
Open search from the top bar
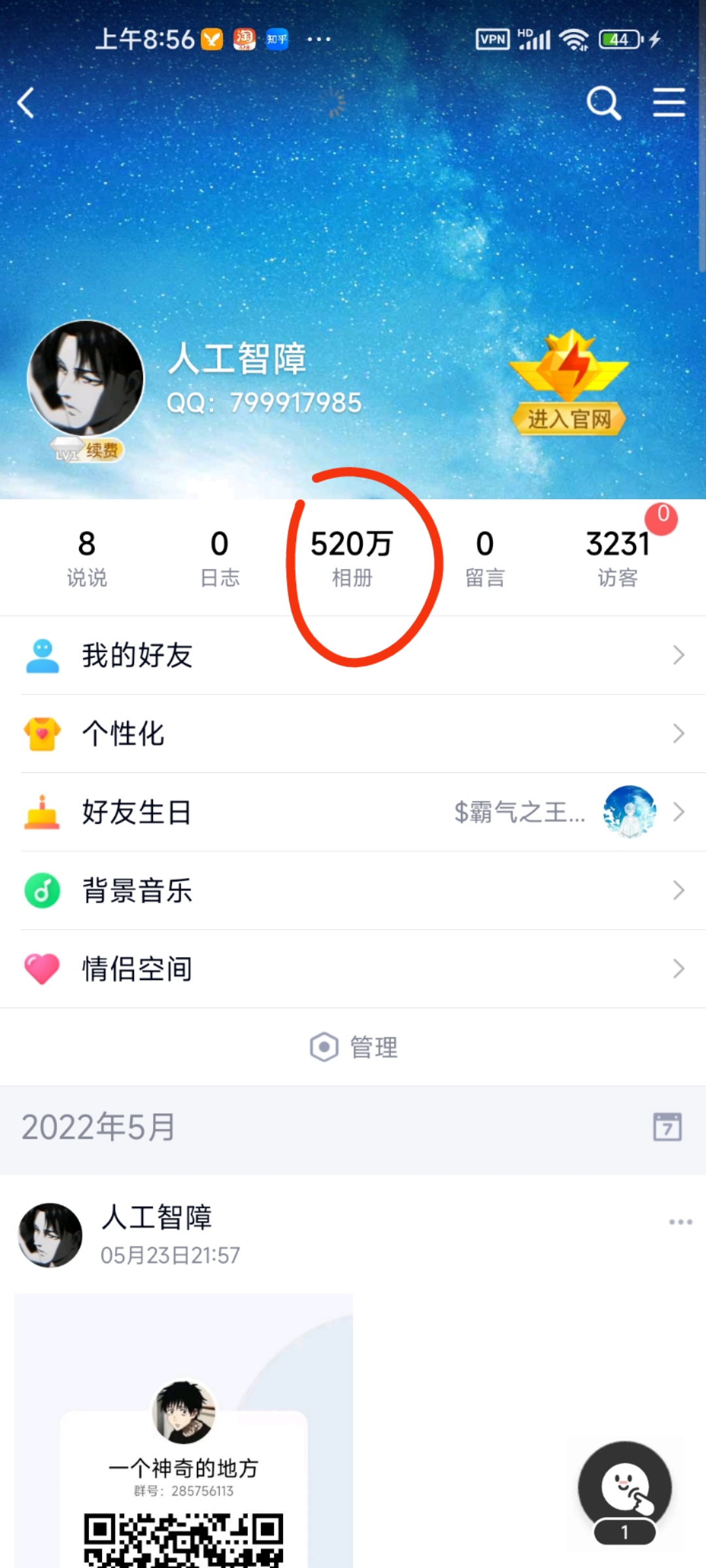602,103
